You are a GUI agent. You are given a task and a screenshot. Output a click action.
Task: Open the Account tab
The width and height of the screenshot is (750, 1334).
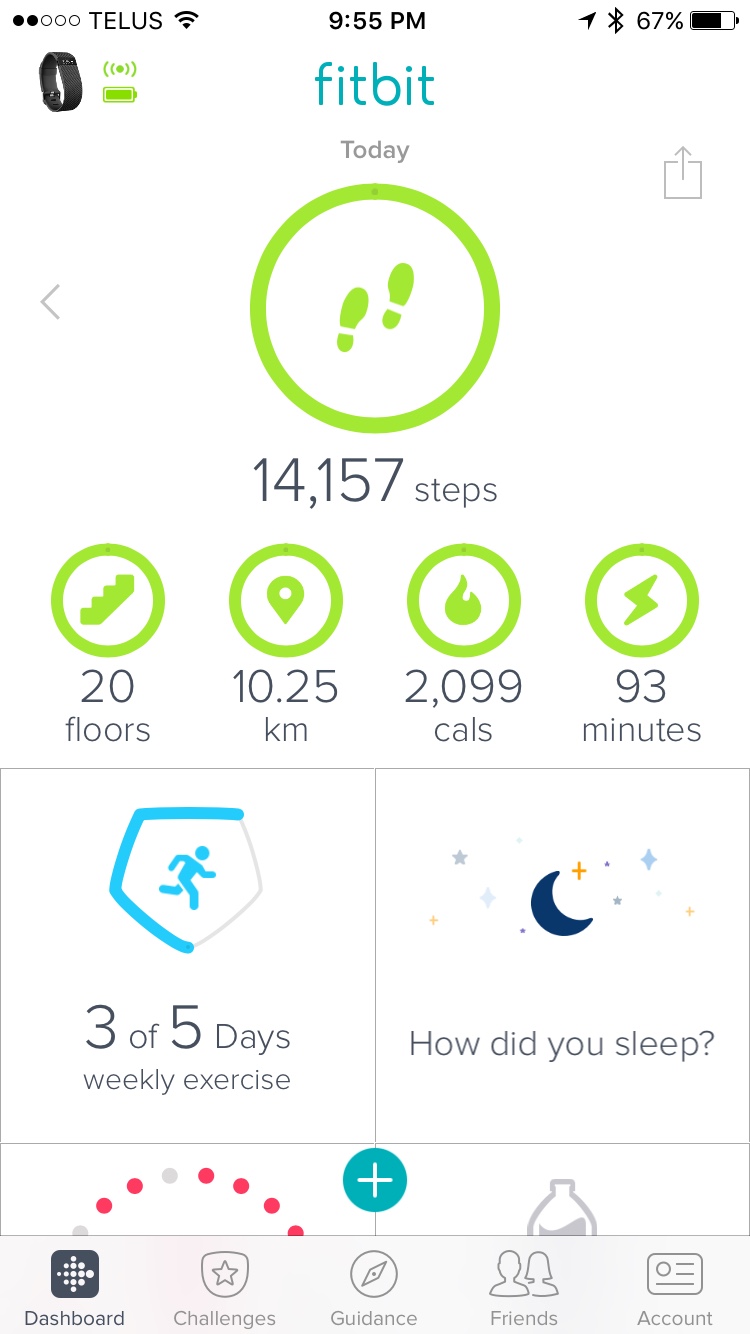coord(675,1287)
